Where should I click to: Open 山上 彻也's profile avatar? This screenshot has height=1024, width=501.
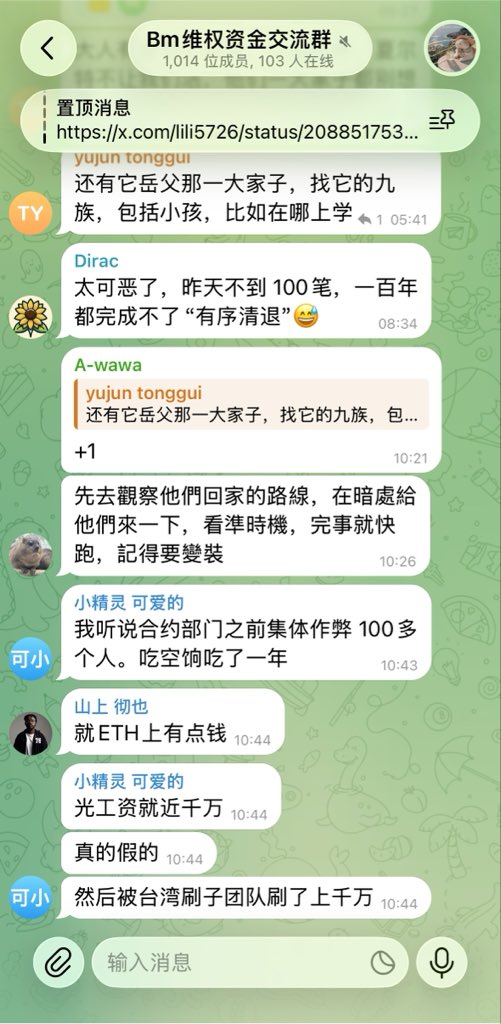(30, 733)
